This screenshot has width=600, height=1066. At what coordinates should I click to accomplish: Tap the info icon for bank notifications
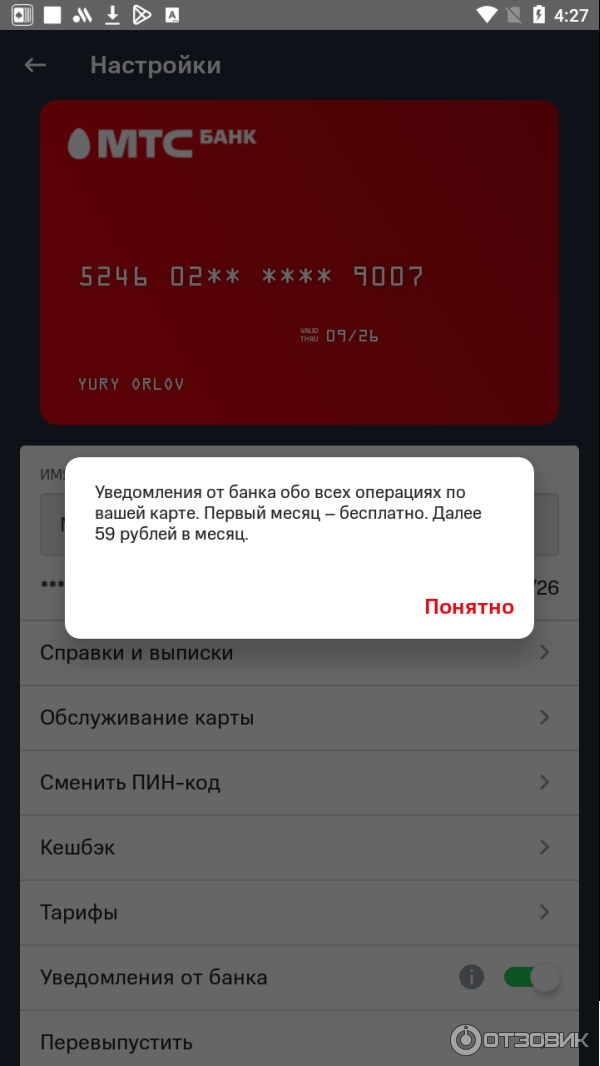click(x=471, y=978)
